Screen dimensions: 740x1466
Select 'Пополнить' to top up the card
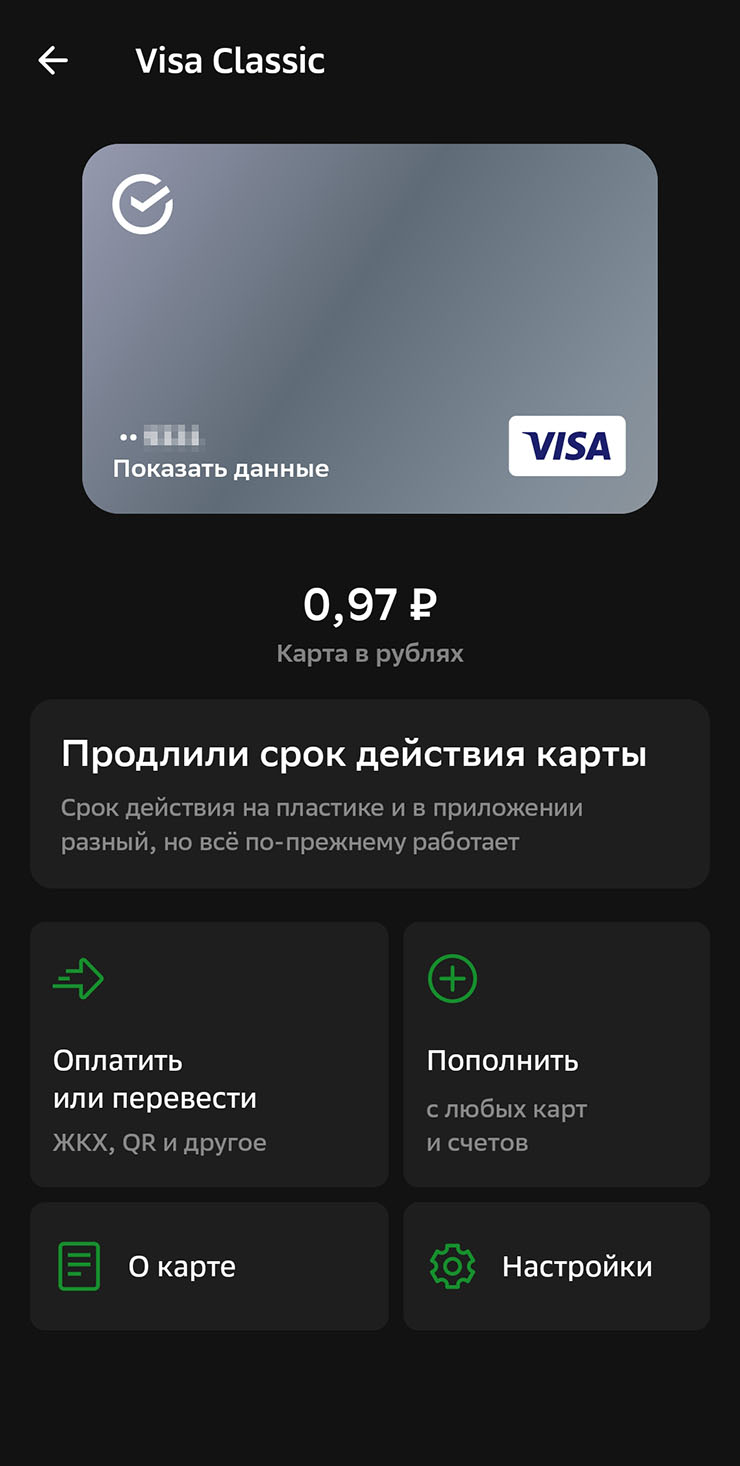pyautogui.click(x=556, y=1053)
